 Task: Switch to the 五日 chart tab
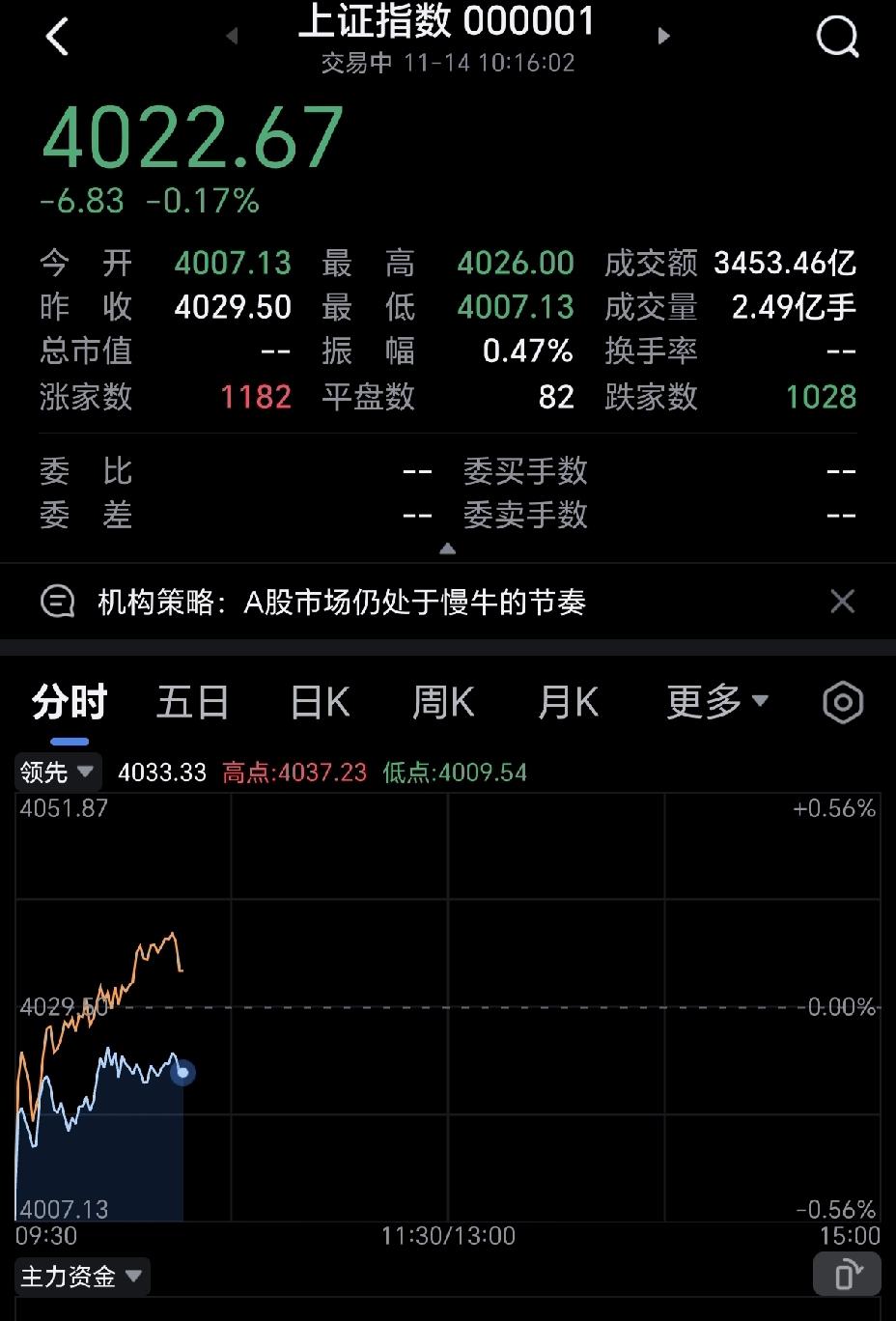pyautogui.click(x=192, y=702)
